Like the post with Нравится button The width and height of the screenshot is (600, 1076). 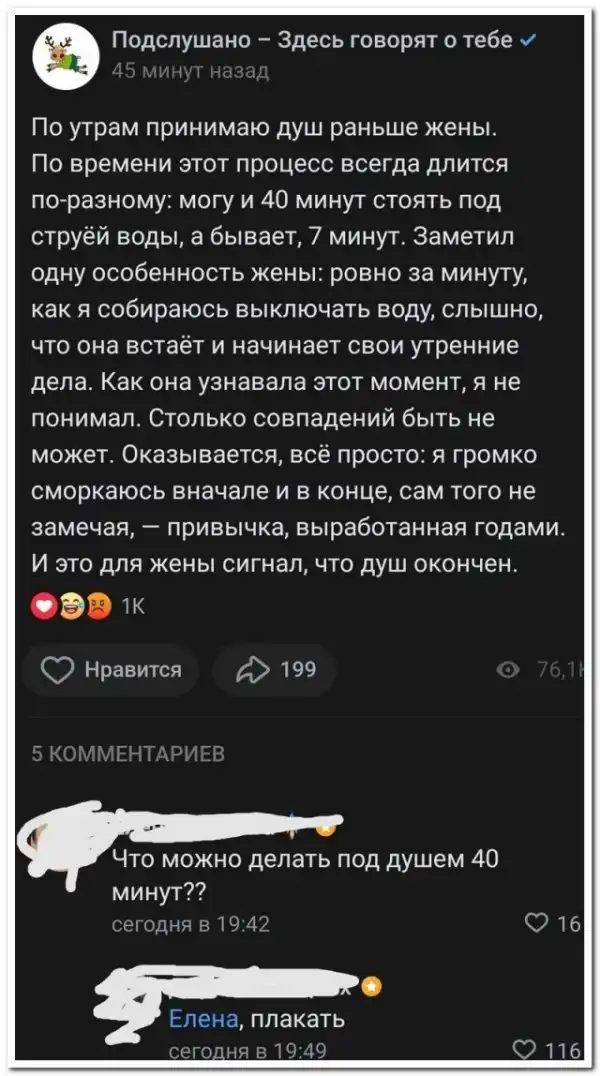pyautogui.click(x=110, y=670)
